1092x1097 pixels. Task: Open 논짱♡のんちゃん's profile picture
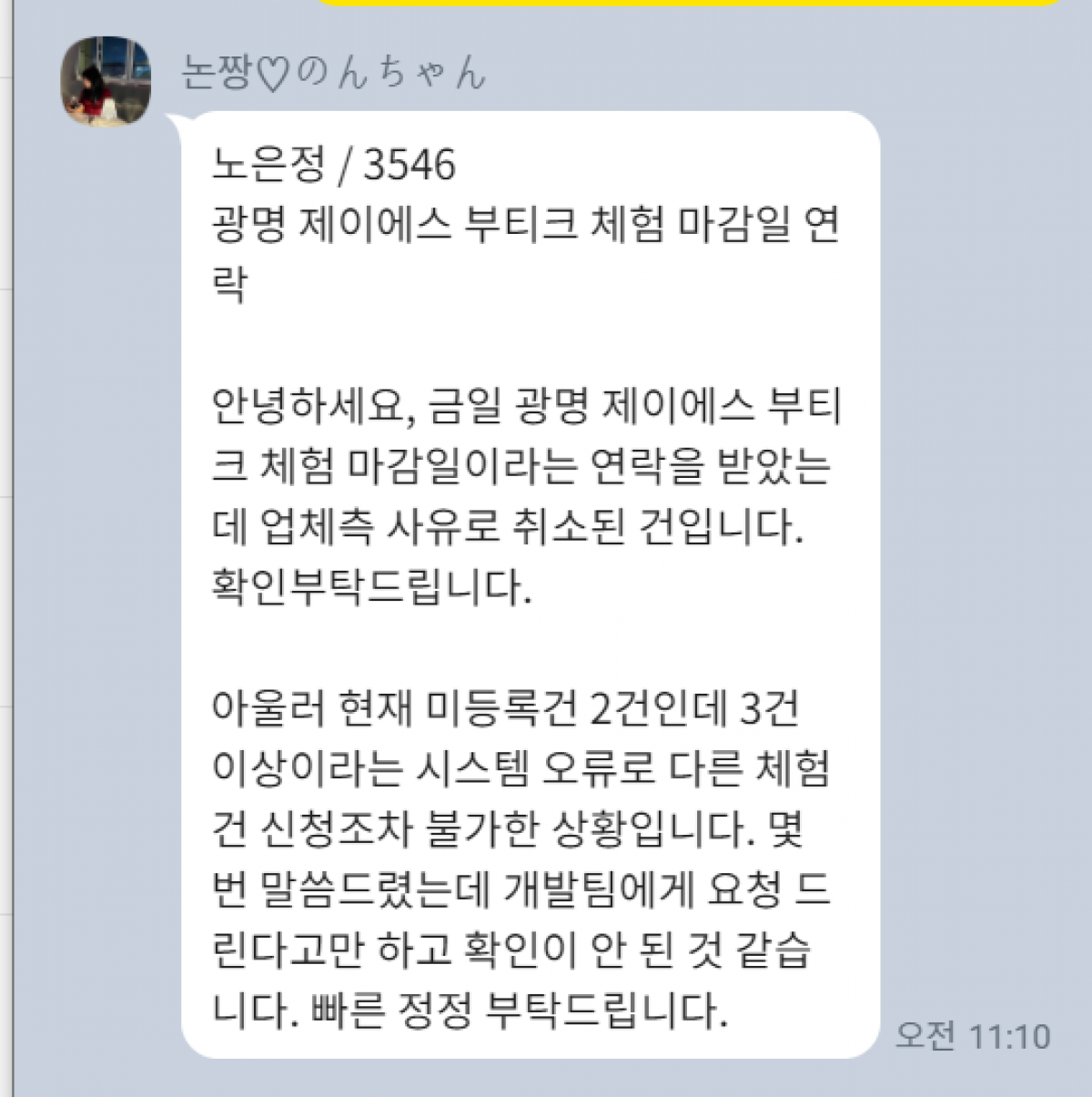[106, 81]
